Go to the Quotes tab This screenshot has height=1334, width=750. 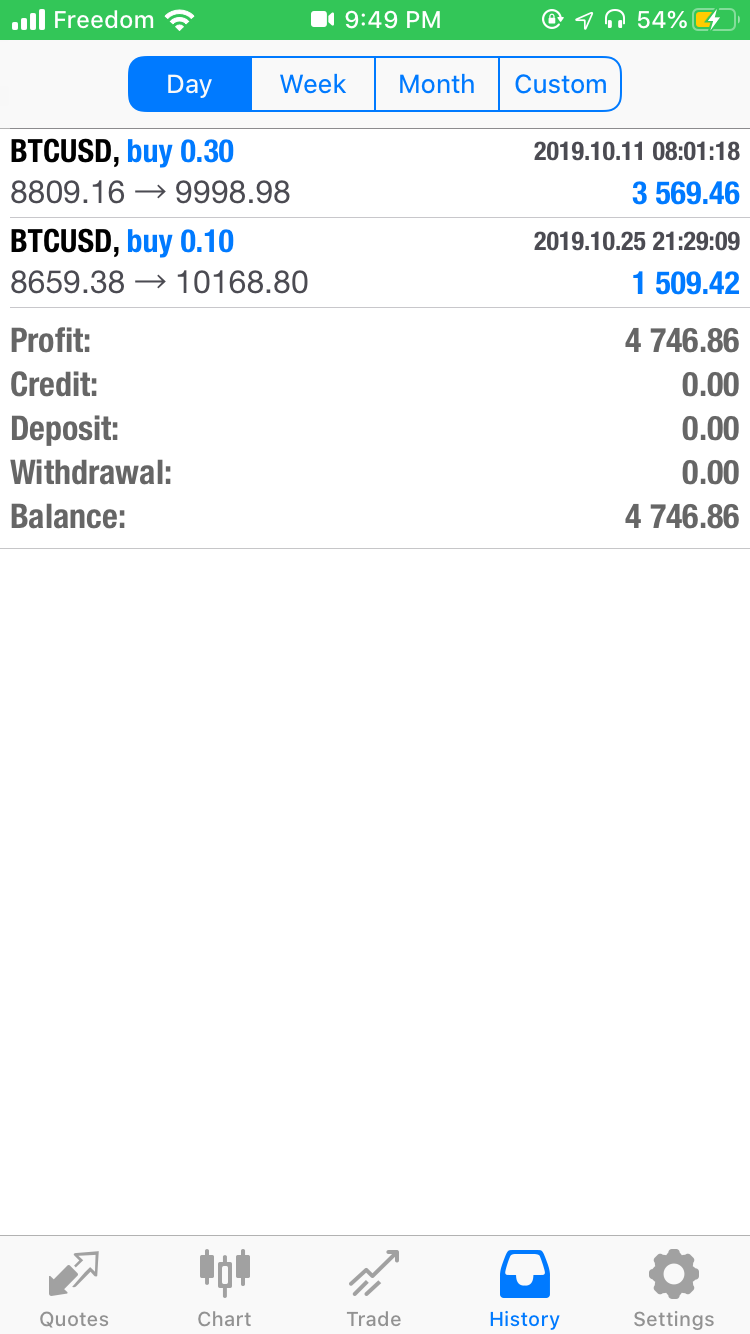(x=74, y=1287)
